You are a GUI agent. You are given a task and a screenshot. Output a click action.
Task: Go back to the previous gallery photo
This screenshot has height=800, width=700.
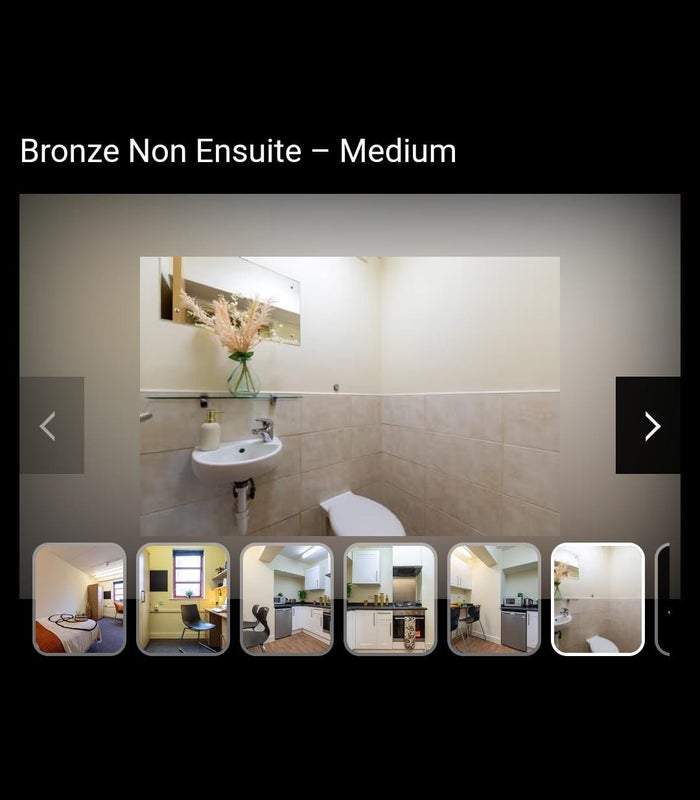coord(51,425)
